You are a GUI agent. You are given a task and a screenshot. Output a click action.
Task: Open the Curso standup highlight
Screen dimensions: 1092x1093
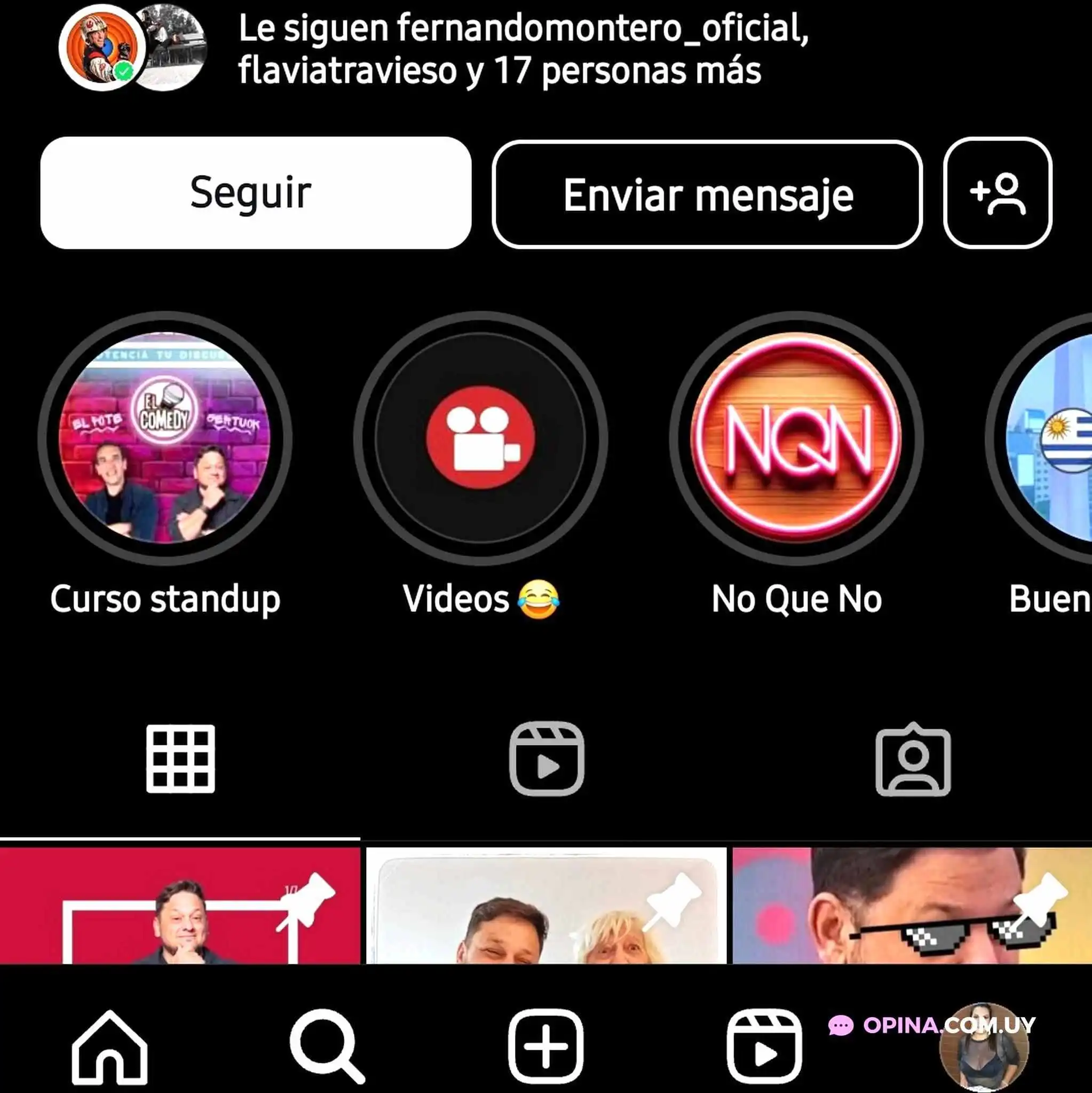164,438
